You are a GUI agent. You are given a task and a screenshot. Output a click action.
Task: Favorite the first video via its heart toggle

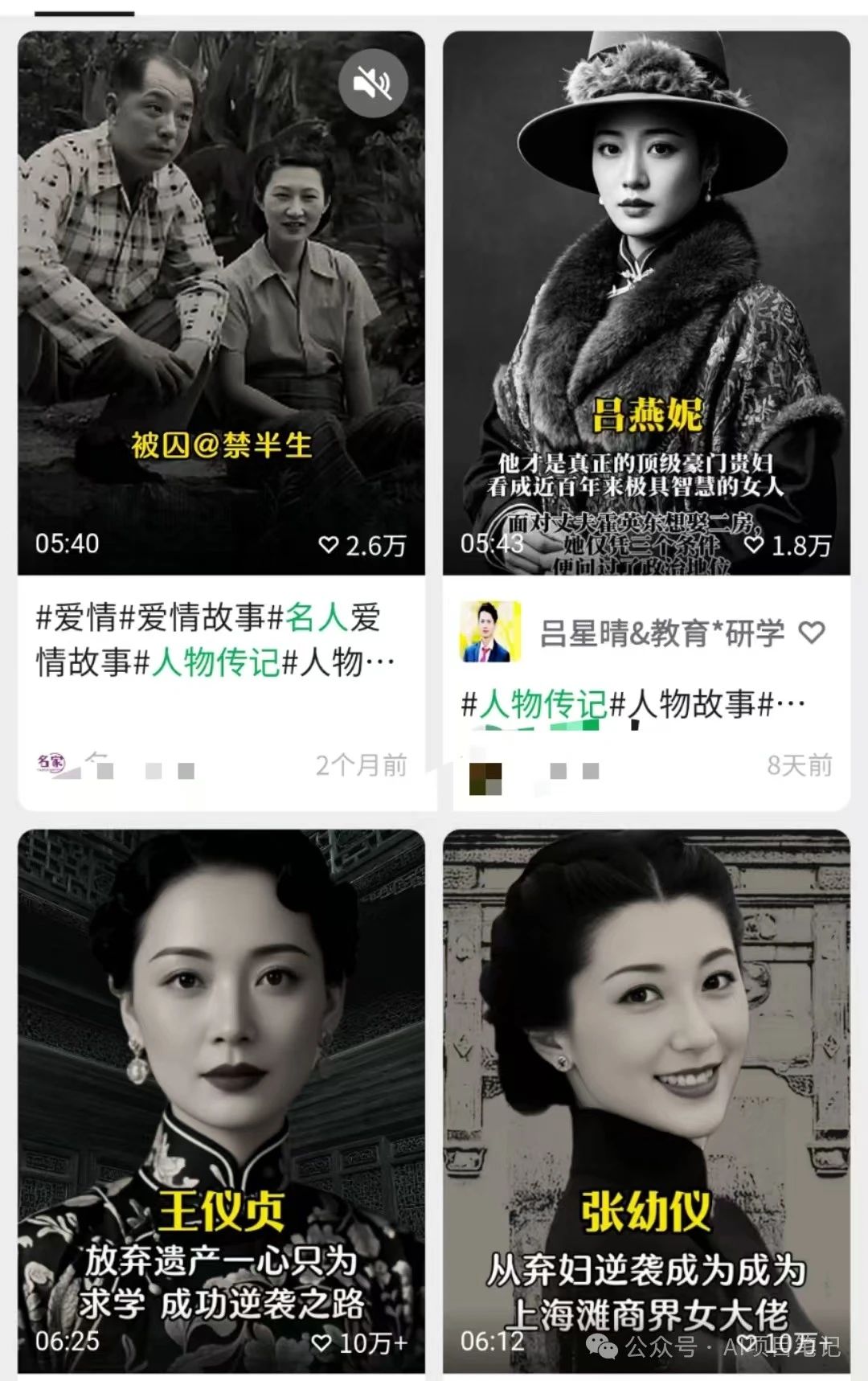tap(329, 544)
